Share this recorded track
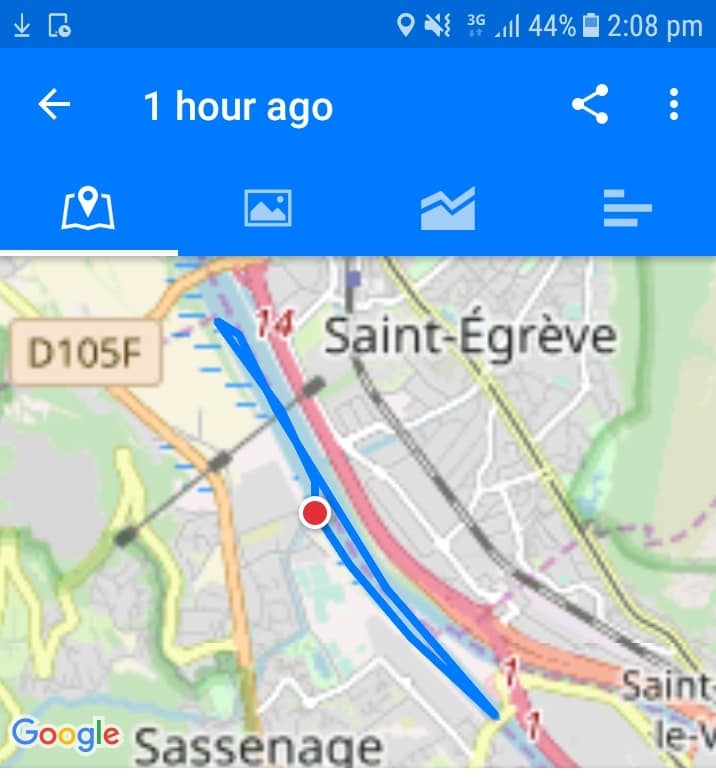This screenshot has width=716, height=778. click(x=590, y=105)
